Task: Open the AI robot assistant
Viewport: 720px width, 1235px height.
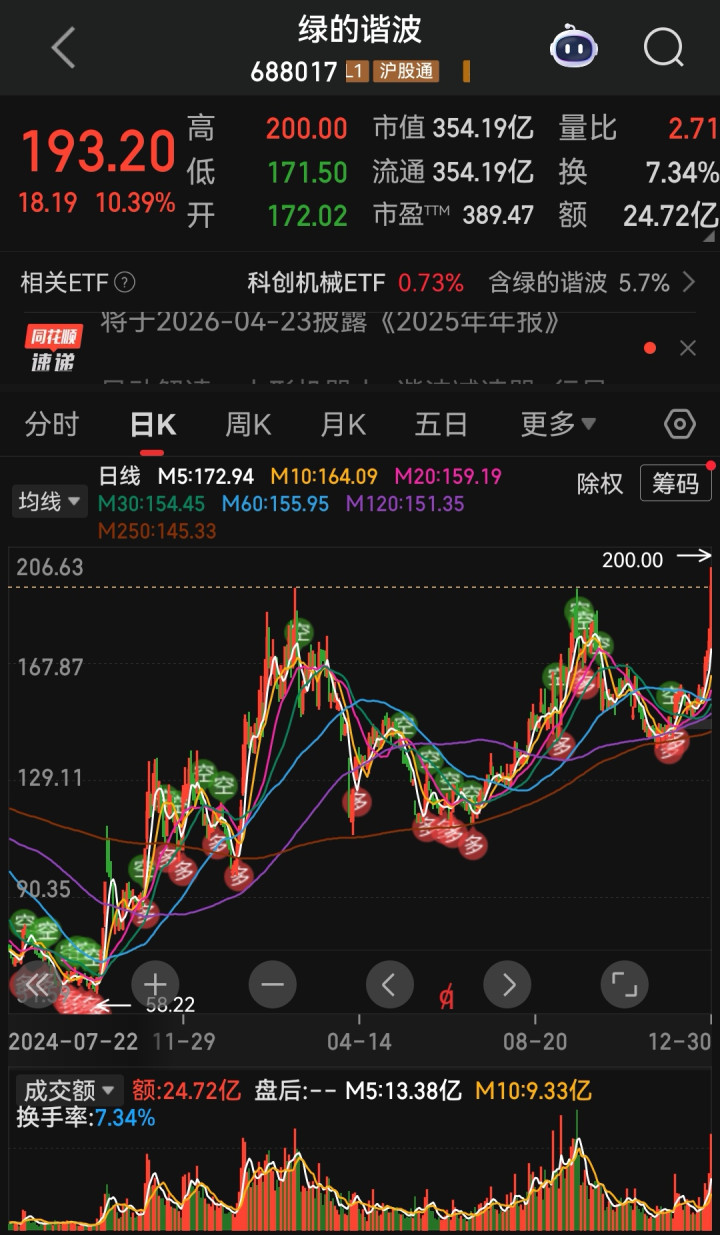Action: tap(574, 47)
